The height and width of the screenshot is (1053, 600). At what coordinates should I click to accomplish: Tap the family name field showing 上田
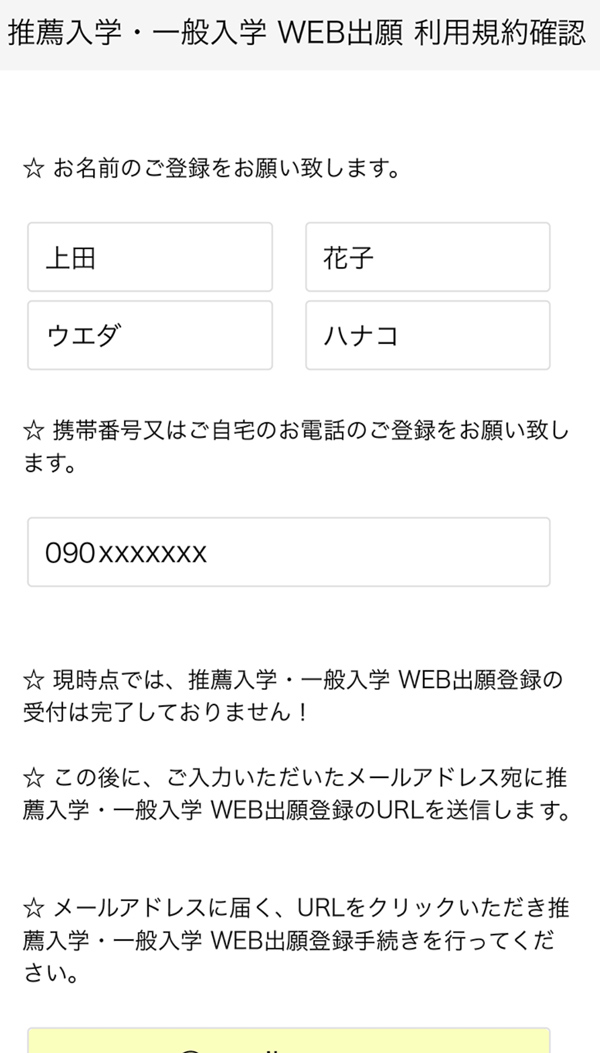coord(150,257)
